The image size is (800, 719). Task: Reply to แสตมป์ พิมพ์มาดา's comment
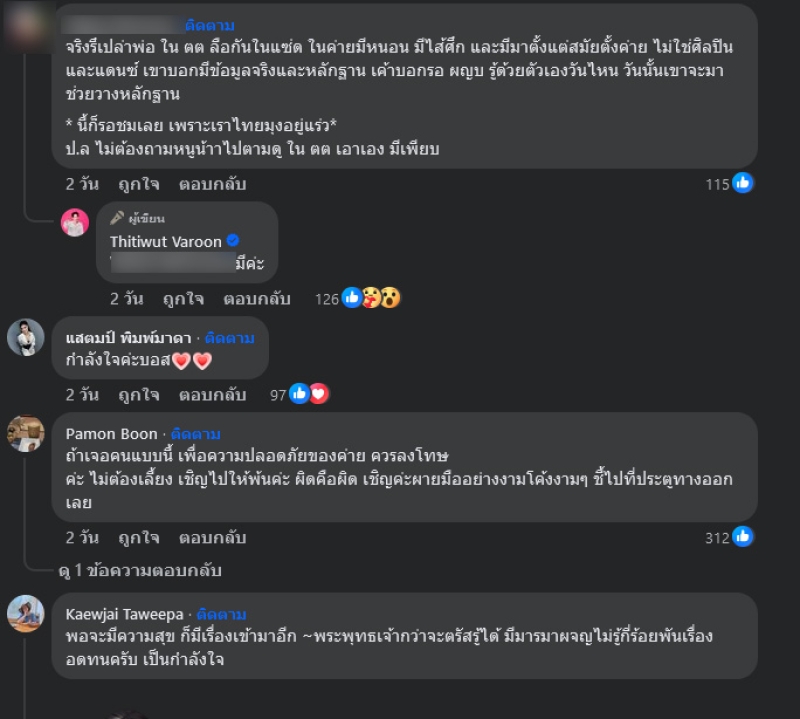pos(212,394)
